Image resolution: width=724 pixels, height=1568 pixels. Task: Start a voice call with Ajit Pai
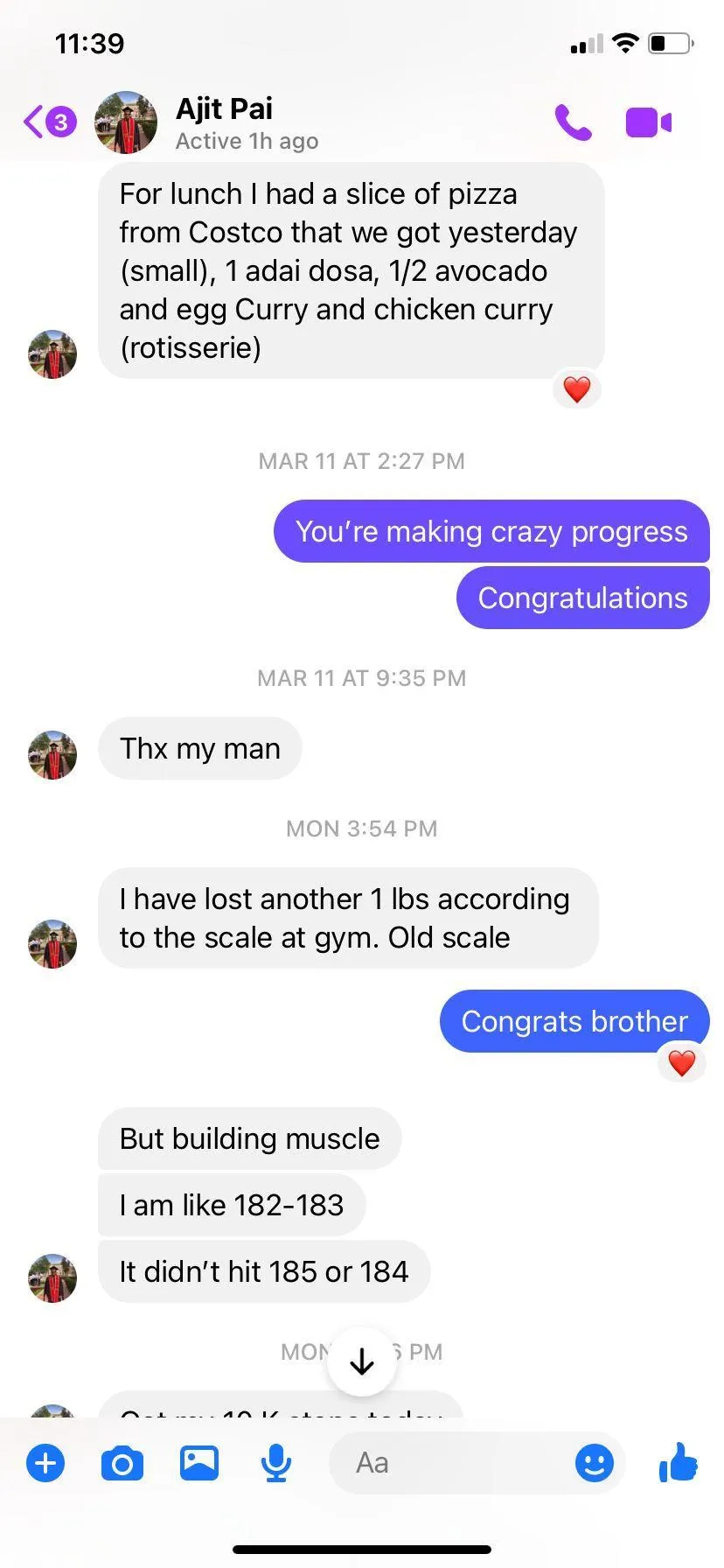point(573,122)
